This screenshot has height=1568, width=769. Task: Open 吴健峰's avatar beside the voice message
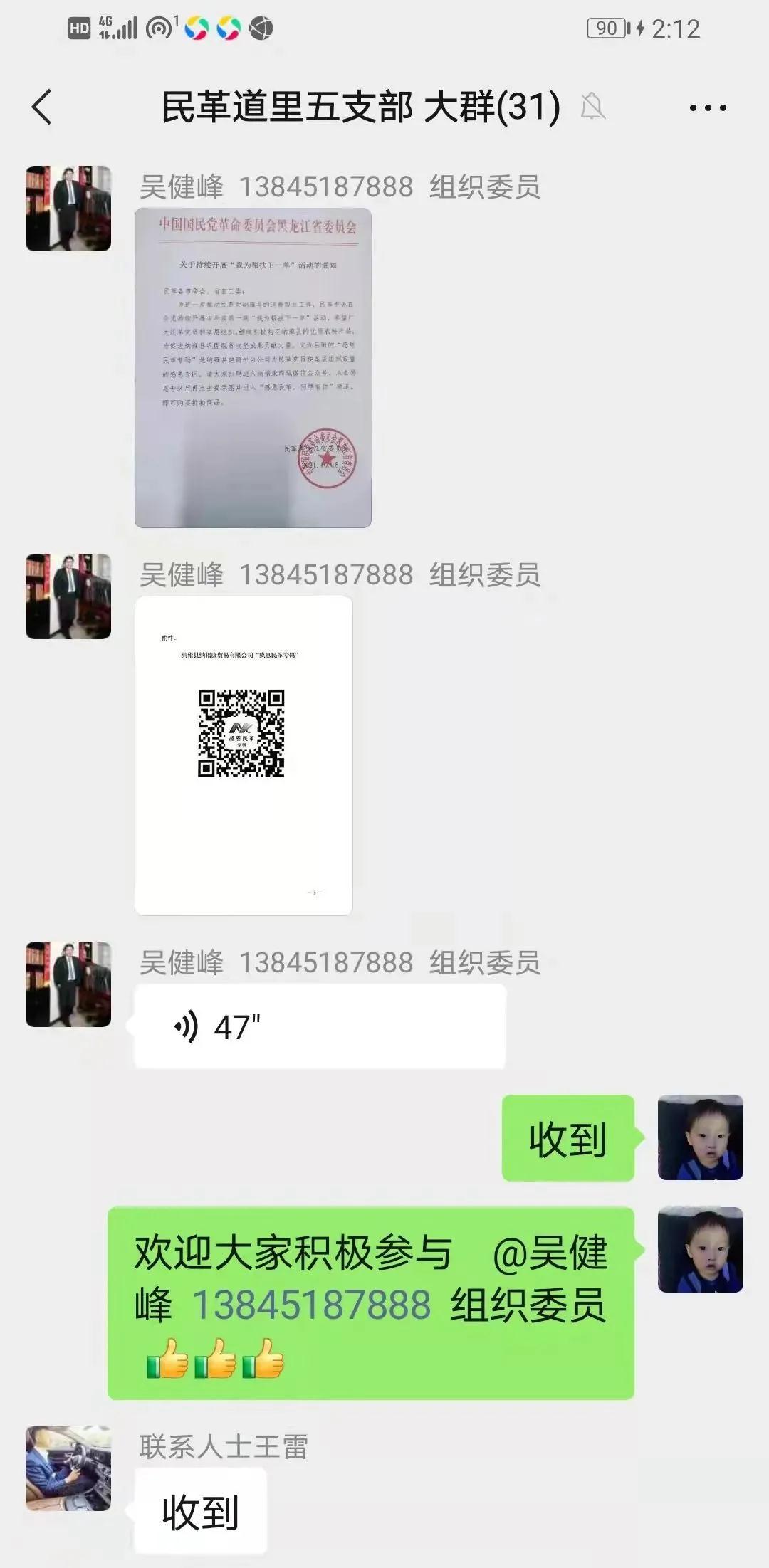tap(68, 984)
